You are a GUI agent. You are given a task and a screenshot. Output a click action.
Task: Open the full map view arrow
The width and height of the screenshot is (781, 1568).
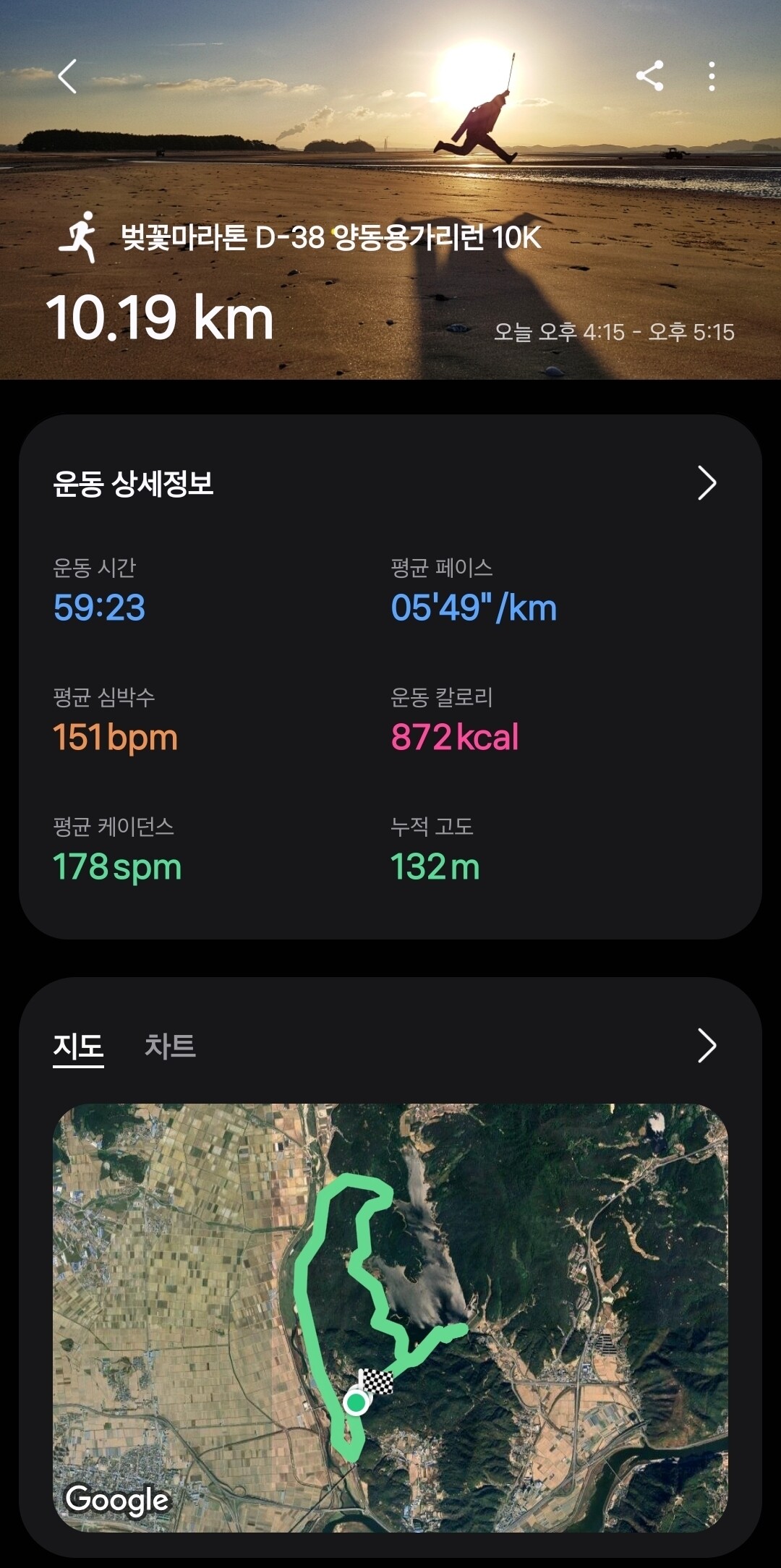tap(707, 1046)
